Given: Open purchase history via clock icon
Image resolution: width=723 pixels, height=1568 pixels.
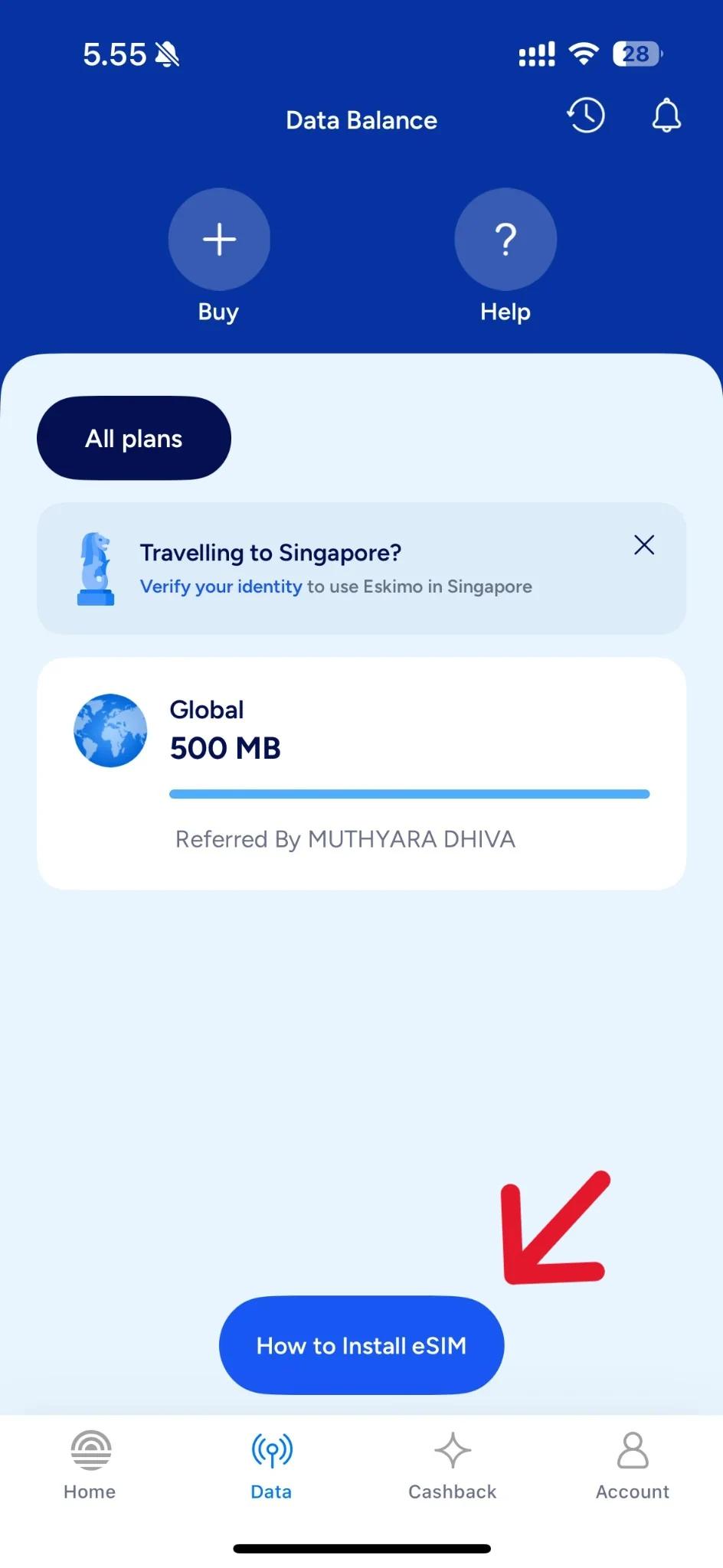Looking at the screenshot, I should (586, 116).
